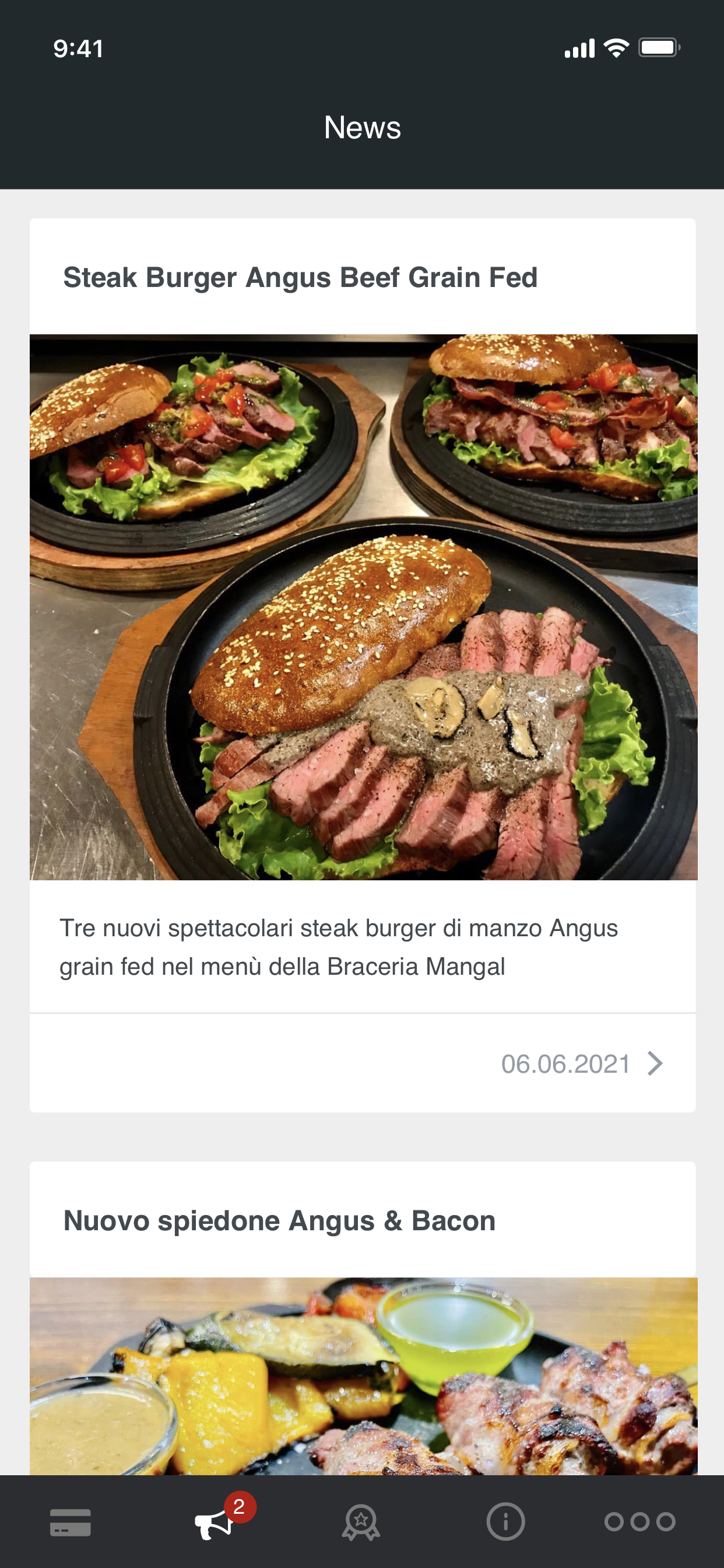Show more options from the three-circles tab
Viewport: 724px width, 1568px height.
[x=639, y=1522]
